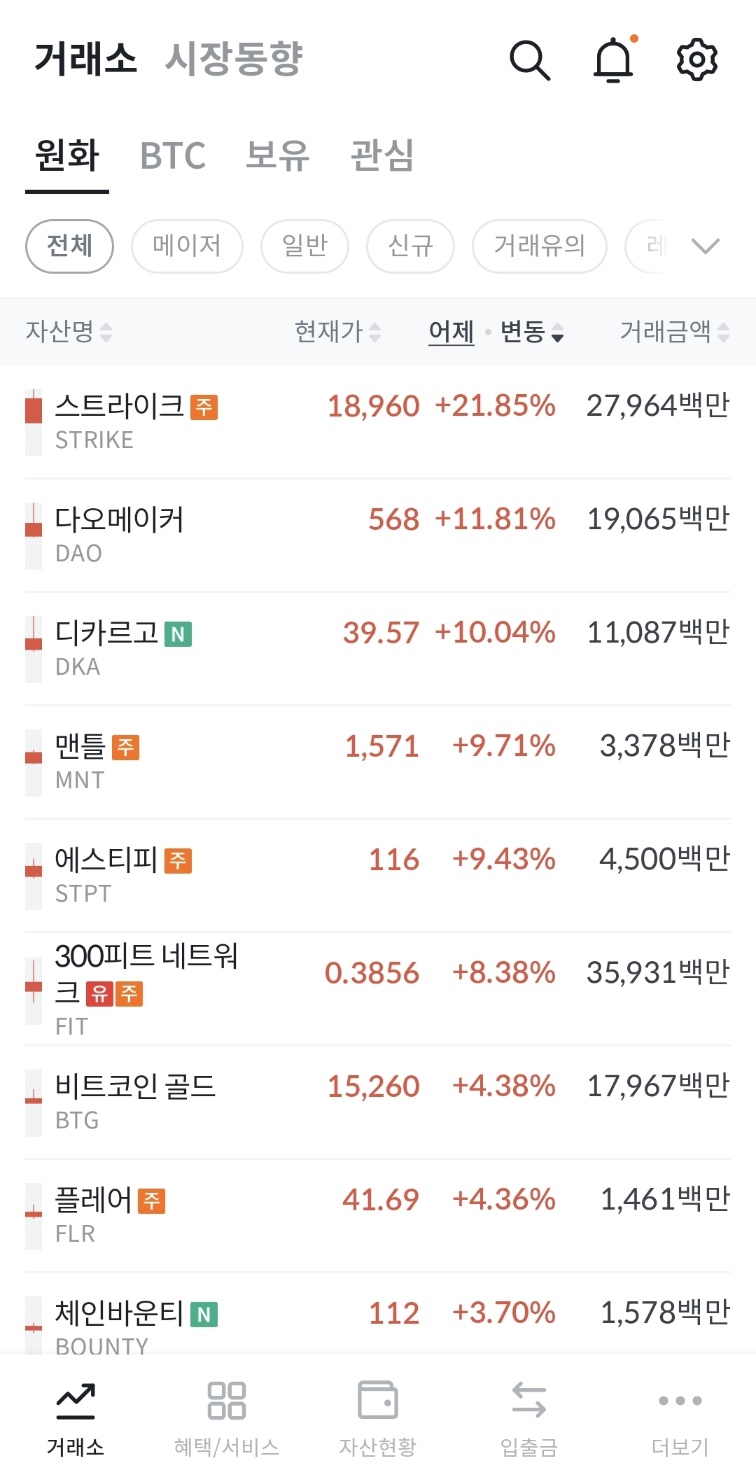Open the 비트코인 골드 coin row
Screen dimensions: 756x1476
(x=378, y=1100)
